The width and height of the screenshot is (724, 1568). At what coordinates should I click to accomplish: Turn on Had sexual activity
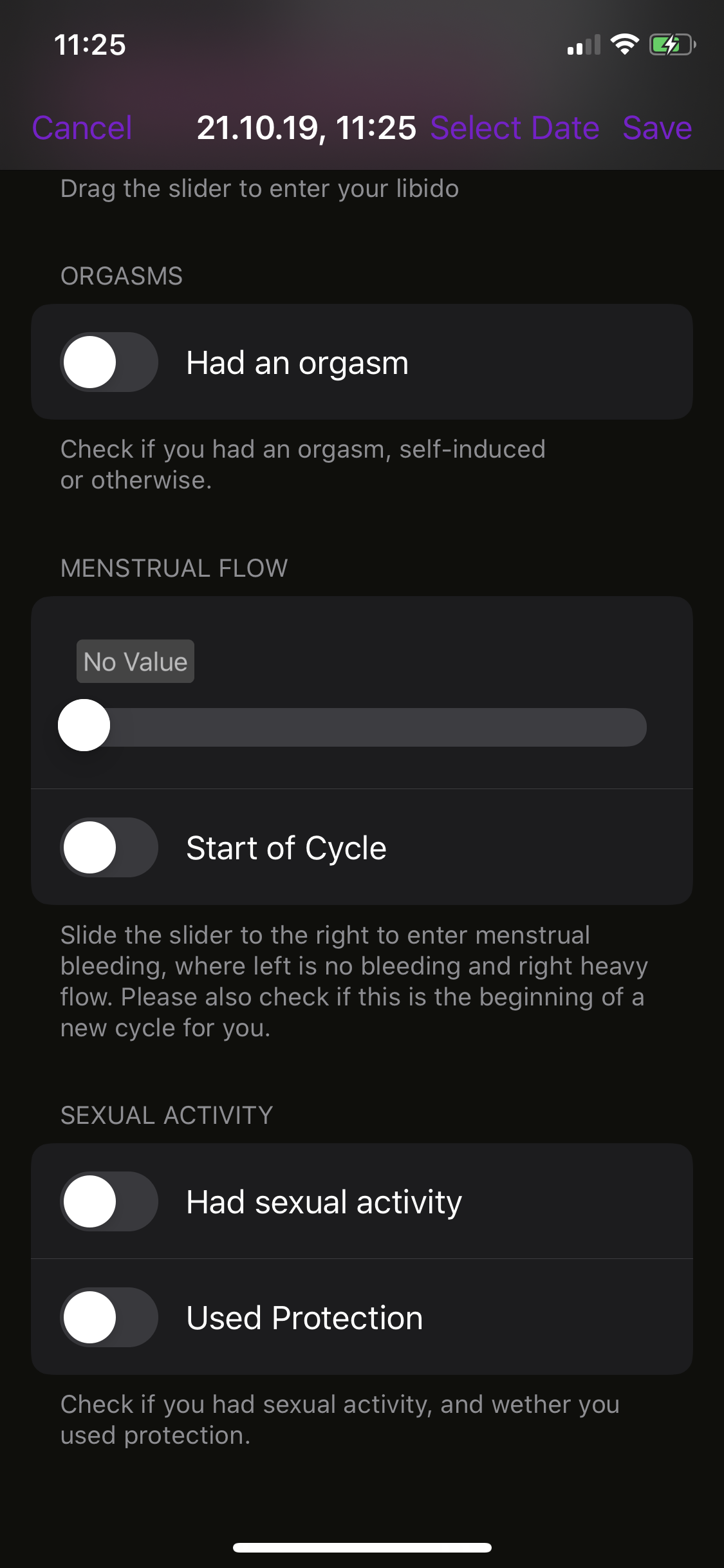pyautogui.click(x=109, y=1201)
